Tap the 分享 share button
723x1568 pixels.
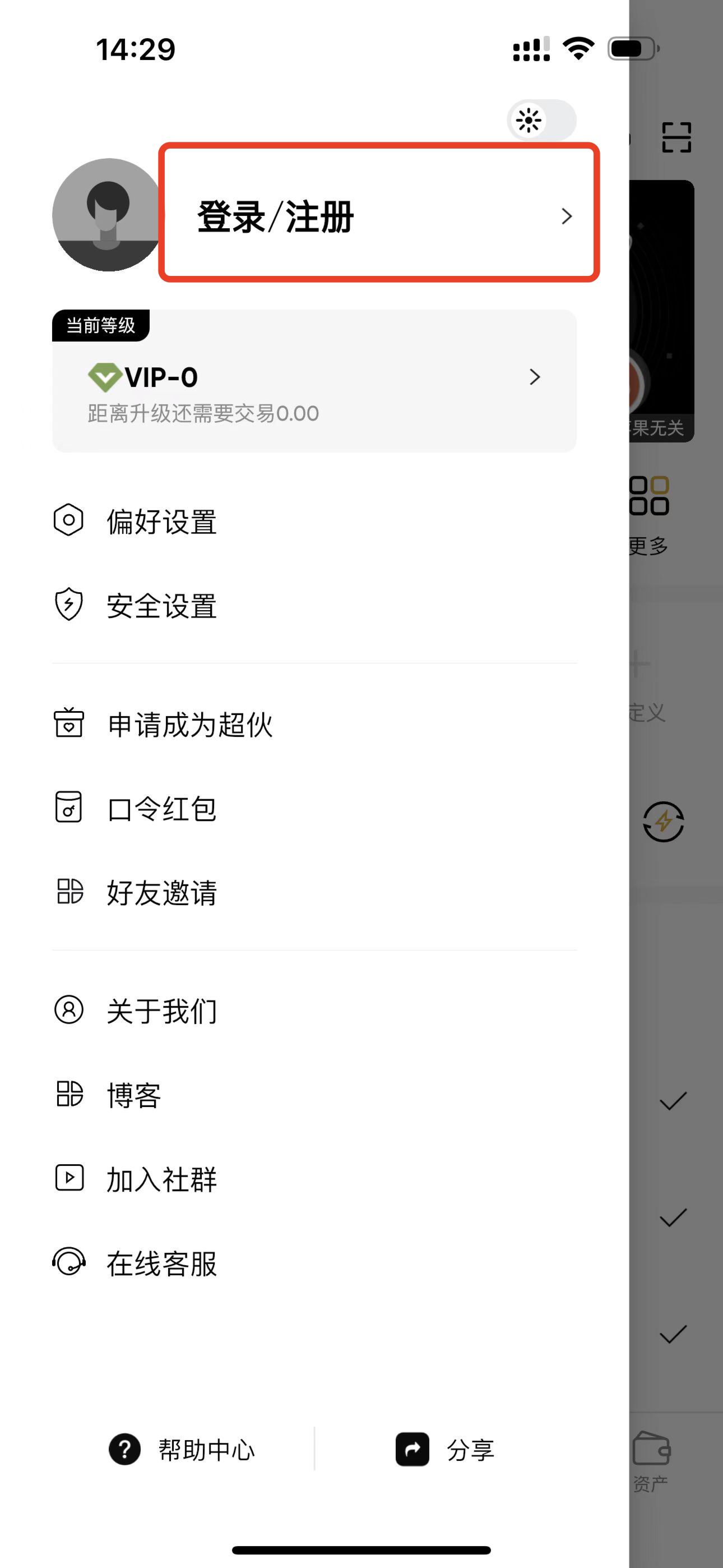coord(445,1450)
